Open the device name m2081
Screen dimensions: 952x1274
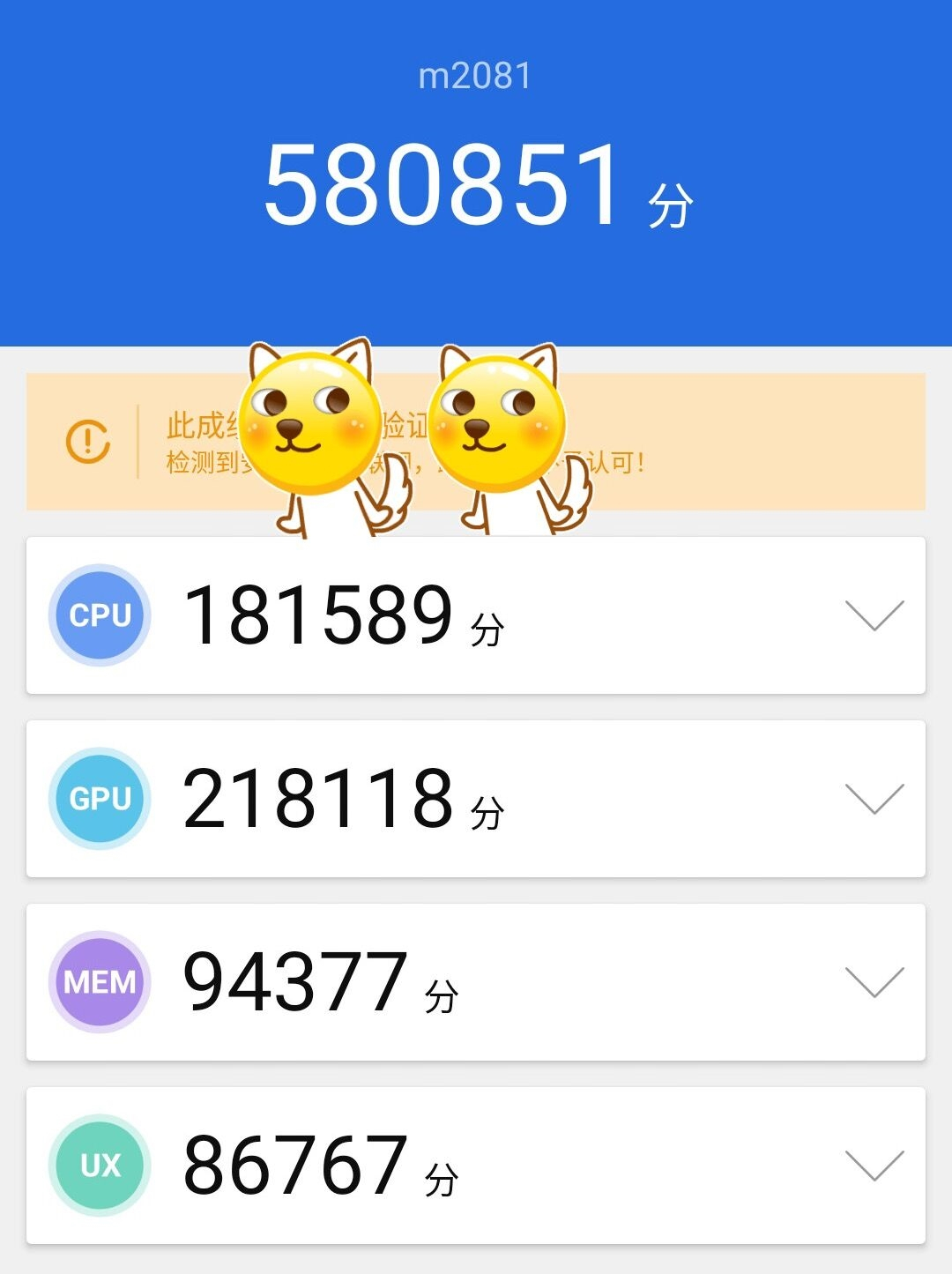(x=475, y=77)
